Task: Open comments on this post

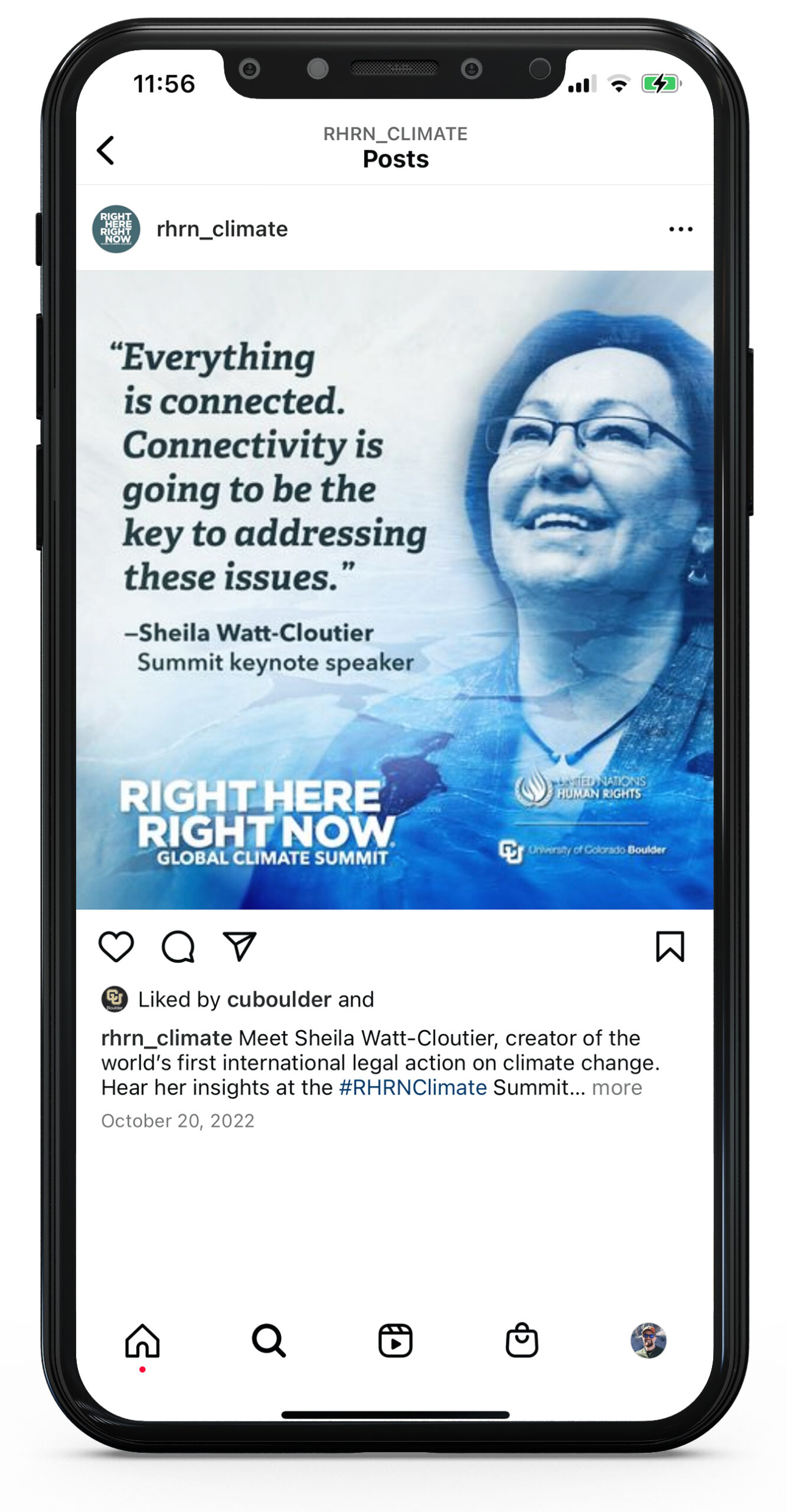Action: pyautogui.click(x=178, y=946)
